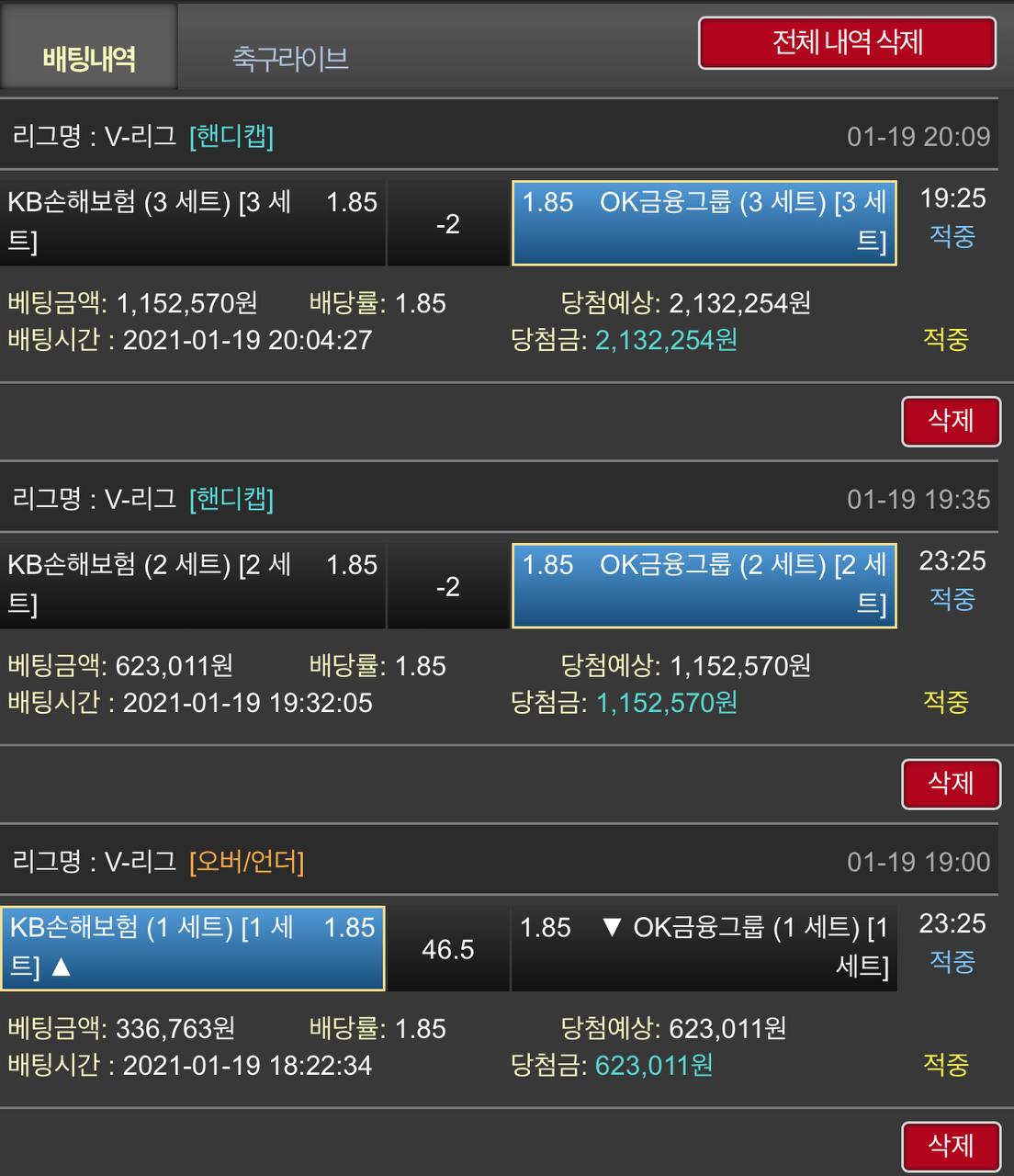
Task: Delete the 1 세트 over/under bet record
Action: [x=951, y=1146]
